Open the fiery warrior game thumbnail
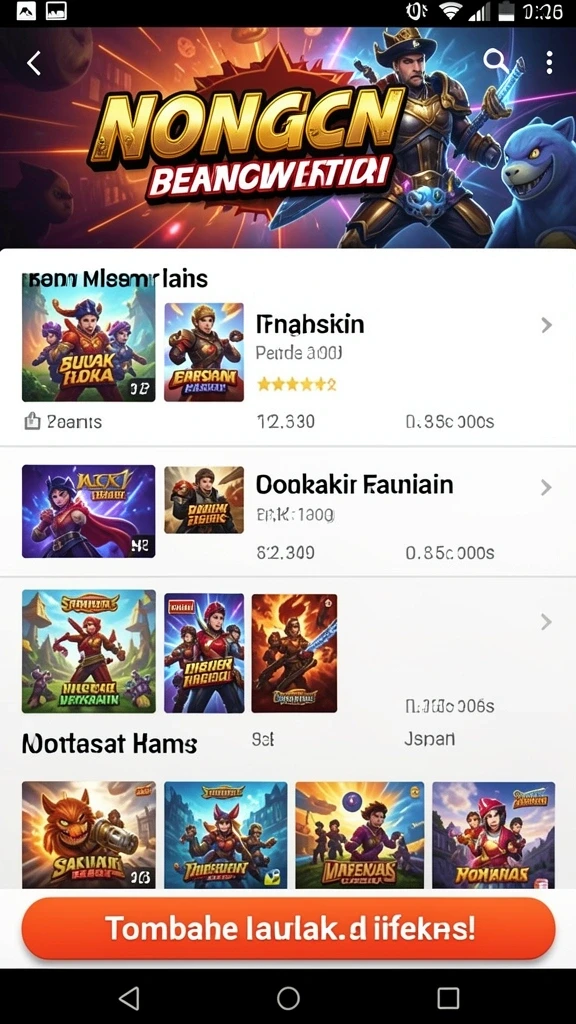 (295, 653)
